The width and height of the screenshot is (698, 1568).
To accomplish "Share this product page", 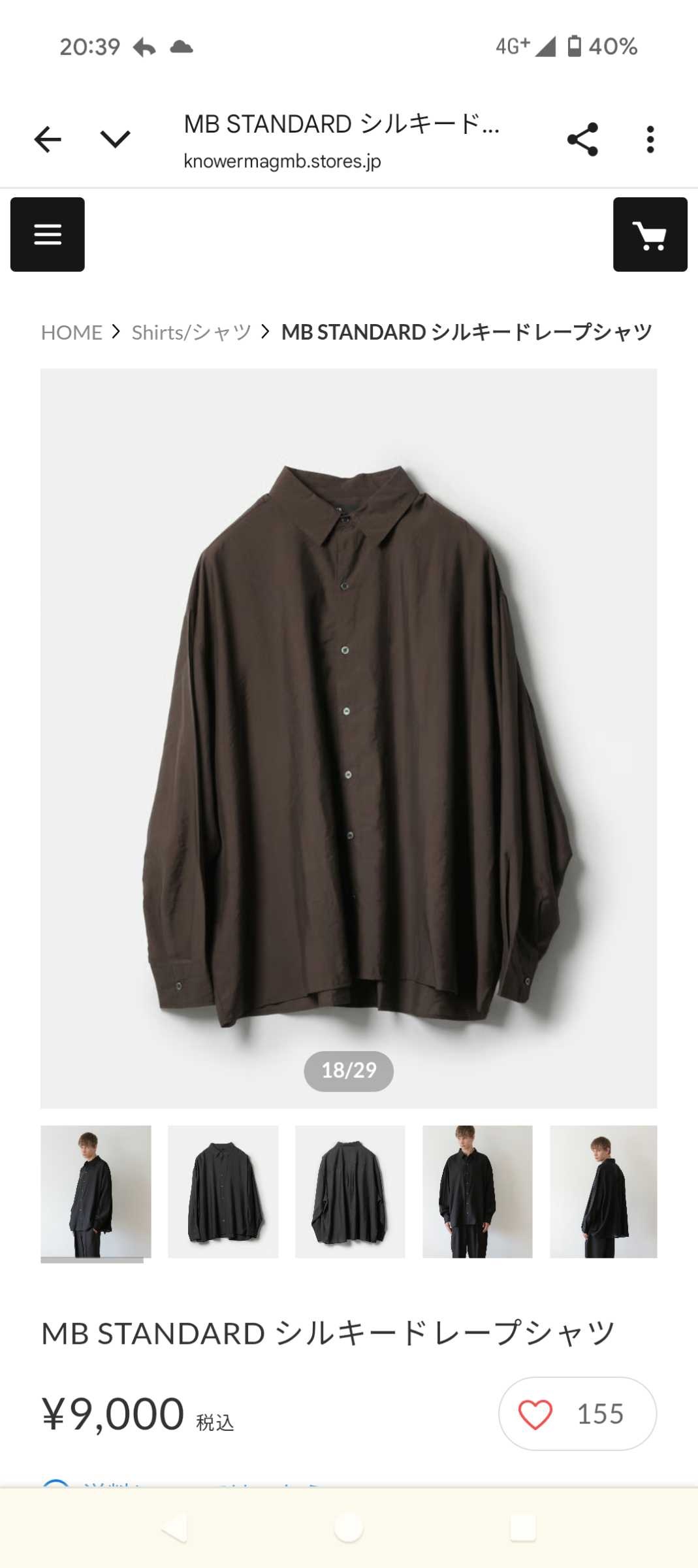I will click(x=582, y=139).
